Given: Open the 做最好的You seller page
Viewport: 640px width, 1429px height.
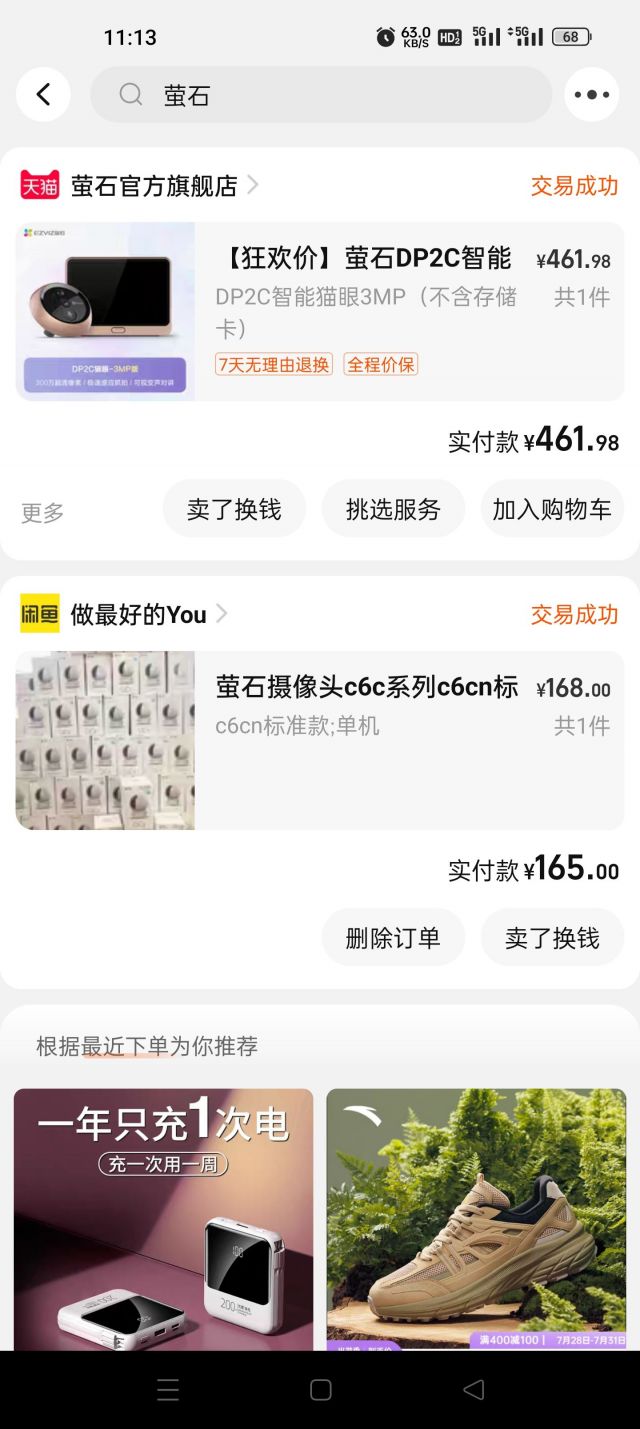Looking at the screenshot, I should (x=140, y=614).
